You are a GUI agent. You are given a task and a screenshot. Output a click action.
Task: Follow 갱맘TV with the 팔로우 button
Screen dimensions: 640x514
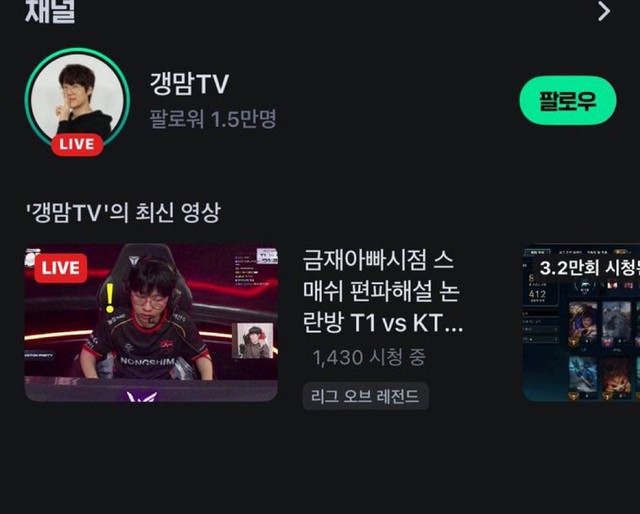pyautogui.click(x=567, y=101)
